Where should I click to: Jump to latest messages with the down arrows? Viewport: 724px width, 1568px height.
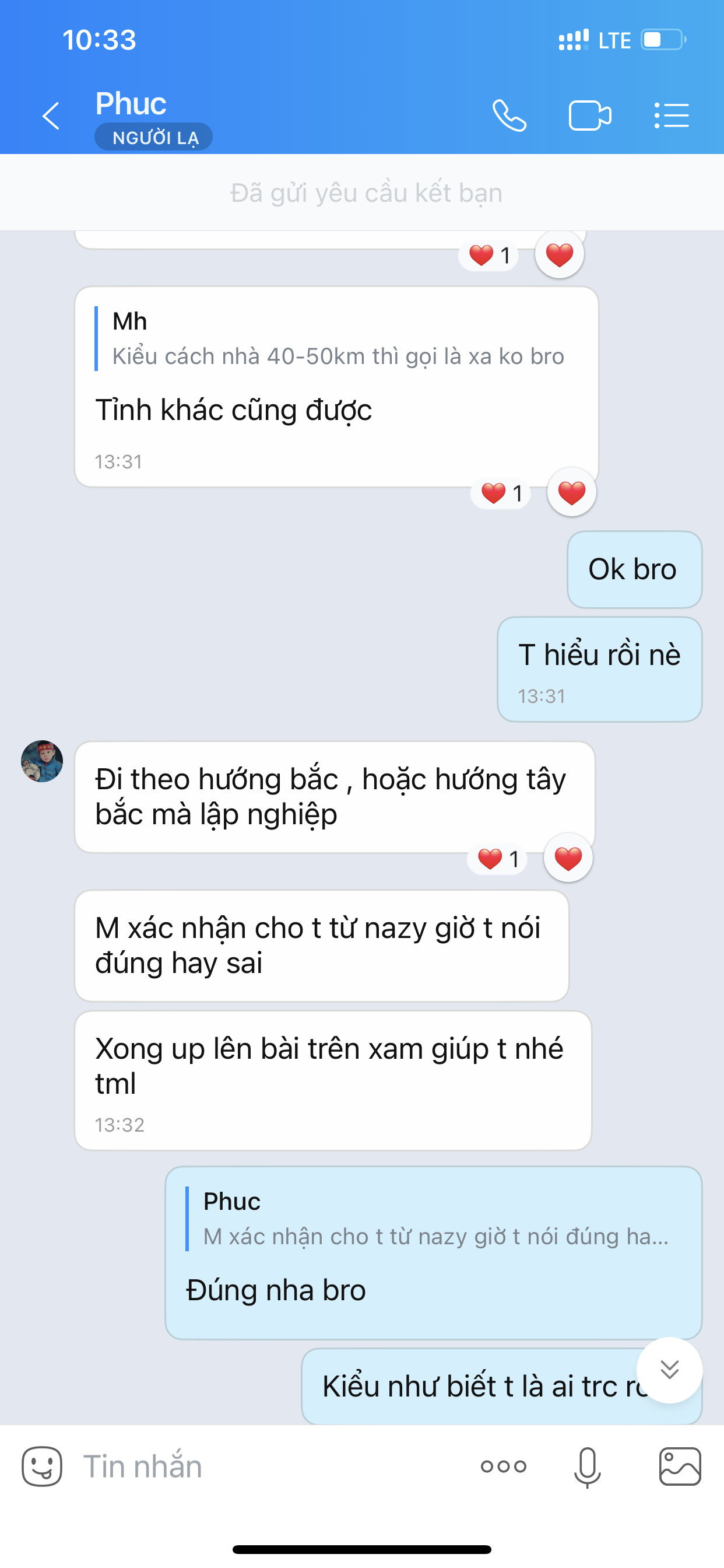pos(669,1370)
